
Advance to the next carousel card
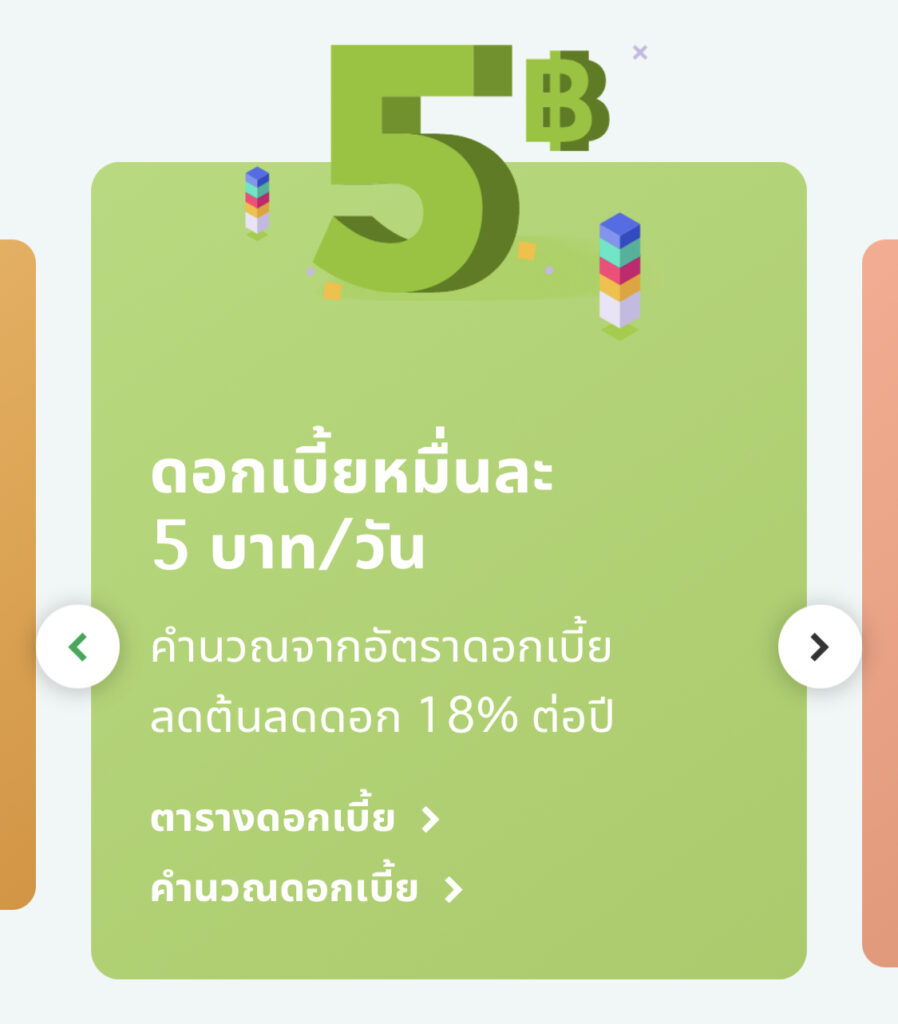click(819, 647)
